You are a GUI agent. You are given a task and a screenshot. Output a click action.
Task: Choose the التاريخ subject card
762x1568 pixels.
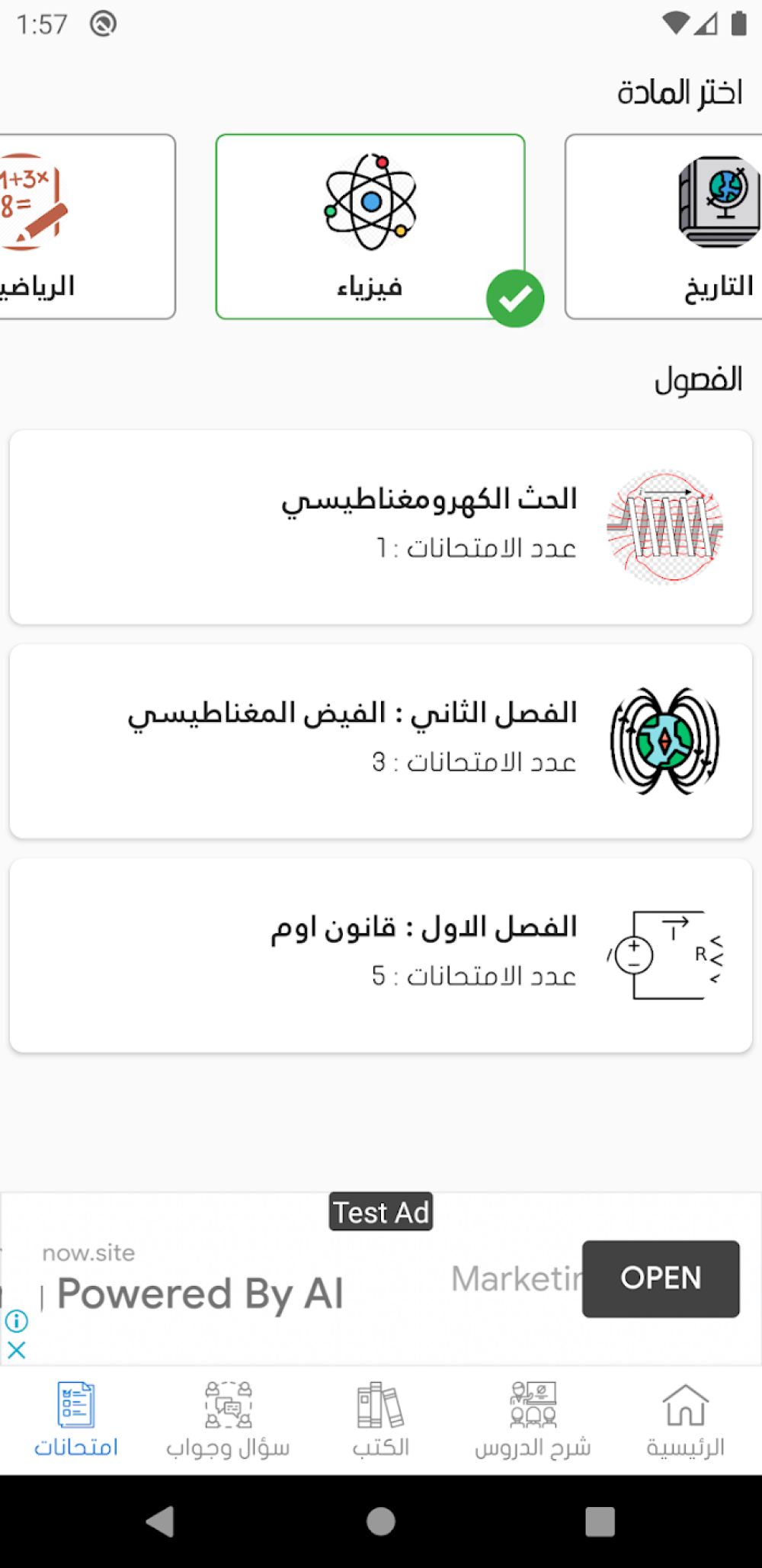point(664,226)
